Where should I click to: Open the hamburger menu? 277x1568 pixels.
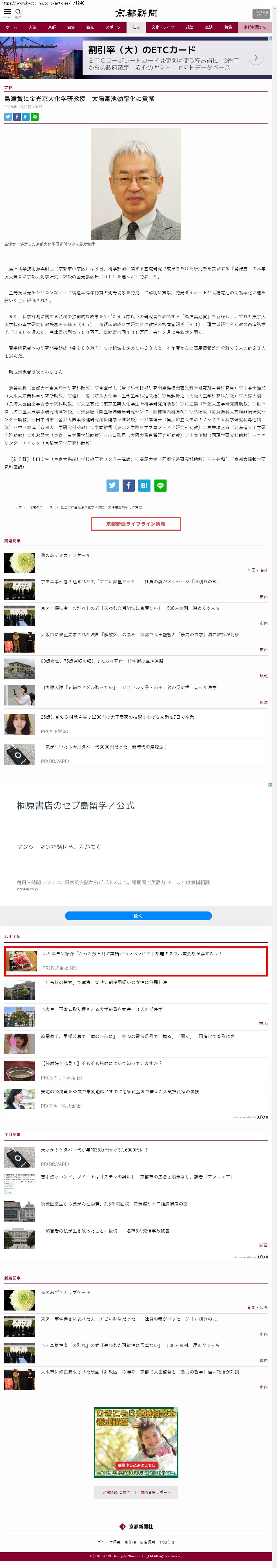[x=7, y=12]
